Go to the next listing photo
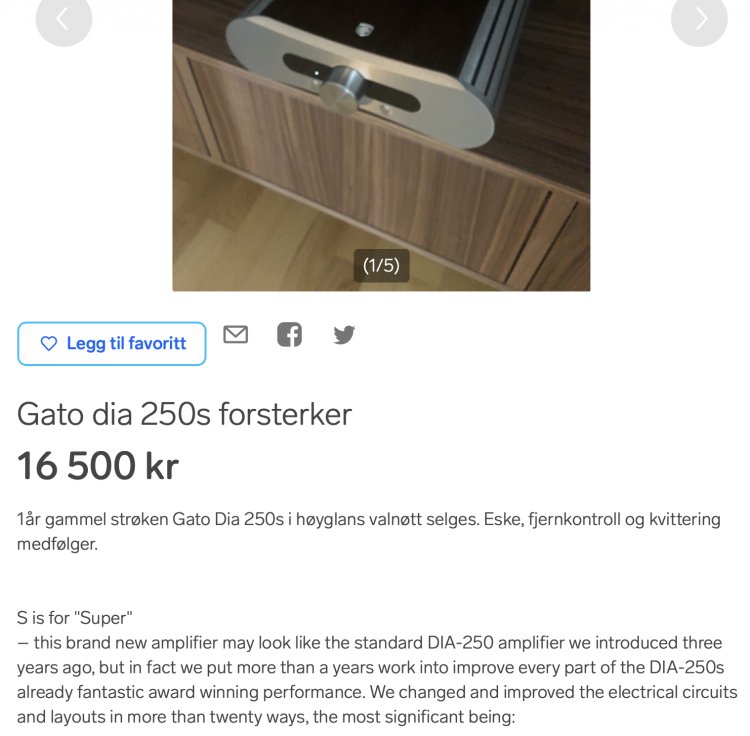The width and height of the screenshot is (750, 736). click(x=699, y=19)
